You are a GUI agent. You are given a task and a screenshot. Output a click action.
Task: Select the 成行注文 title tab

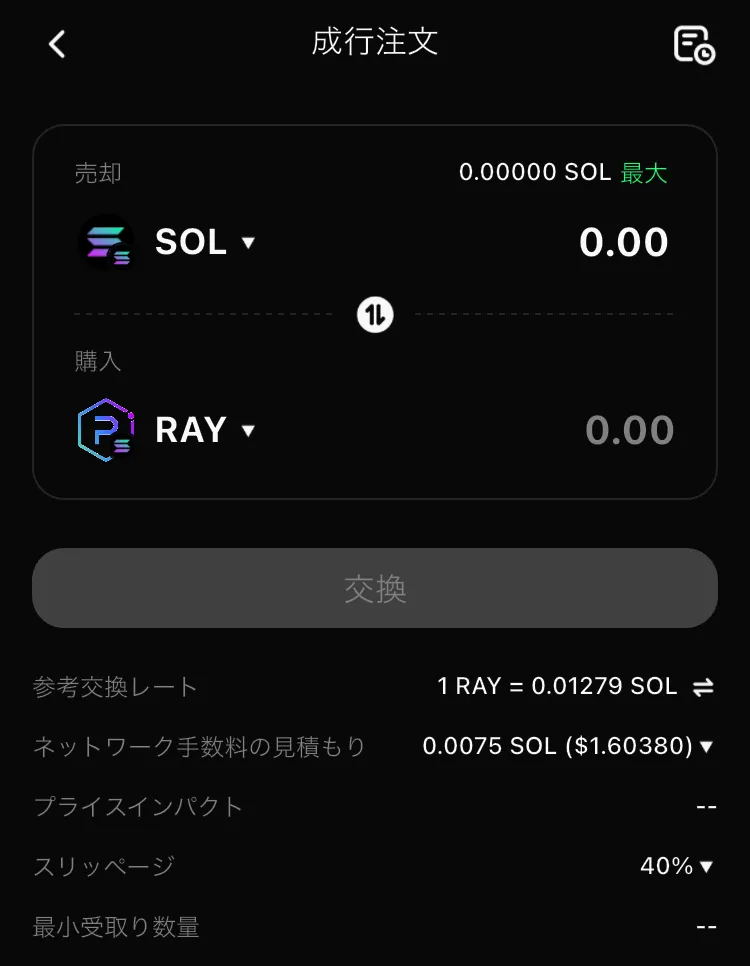[x=374, y=44]
